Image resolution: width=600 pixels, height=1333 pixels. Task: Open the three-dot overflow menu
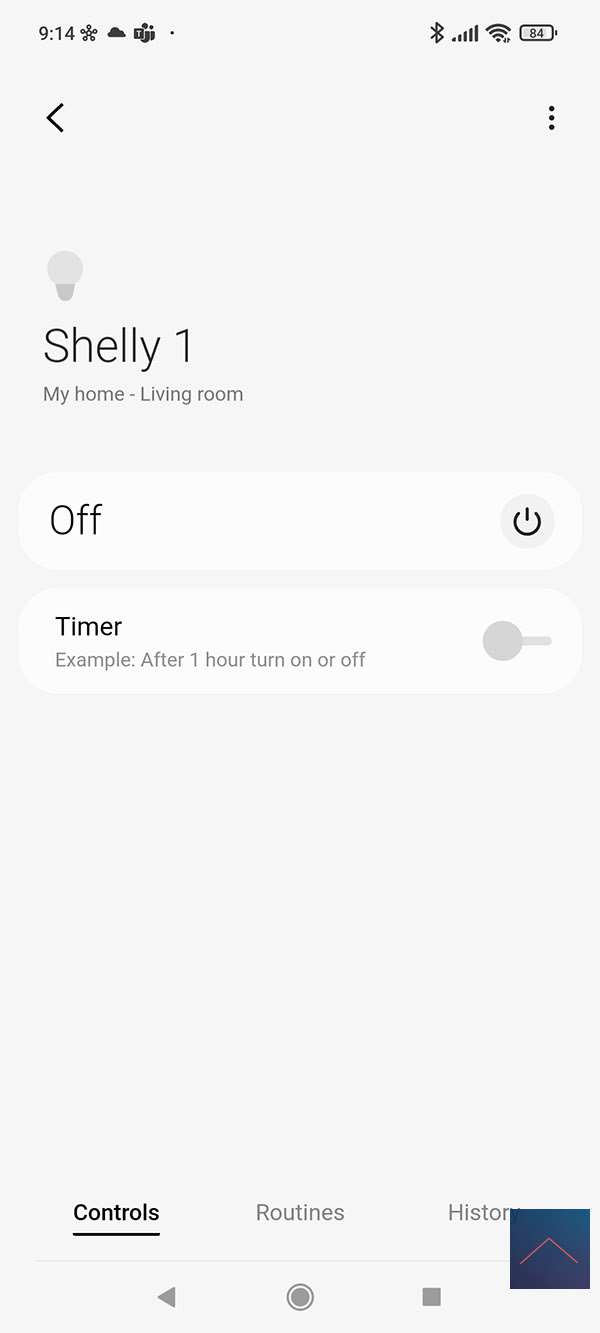pos(551,118)
